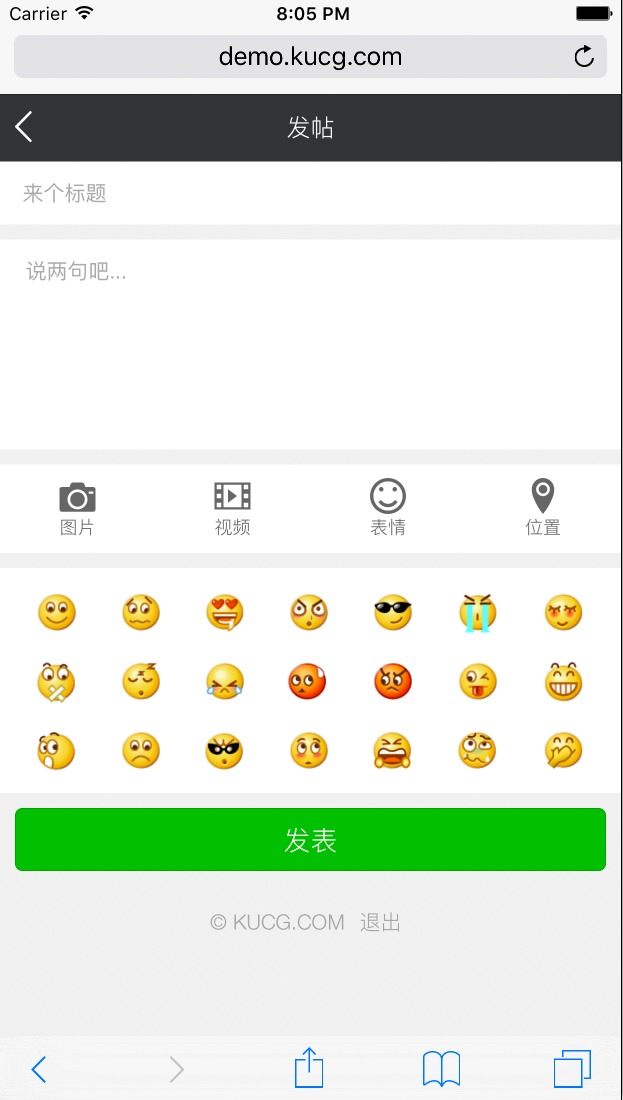Open Safari share sheet
Image resolution: width=623 pixels, height=1100 pixels.
309,1068
